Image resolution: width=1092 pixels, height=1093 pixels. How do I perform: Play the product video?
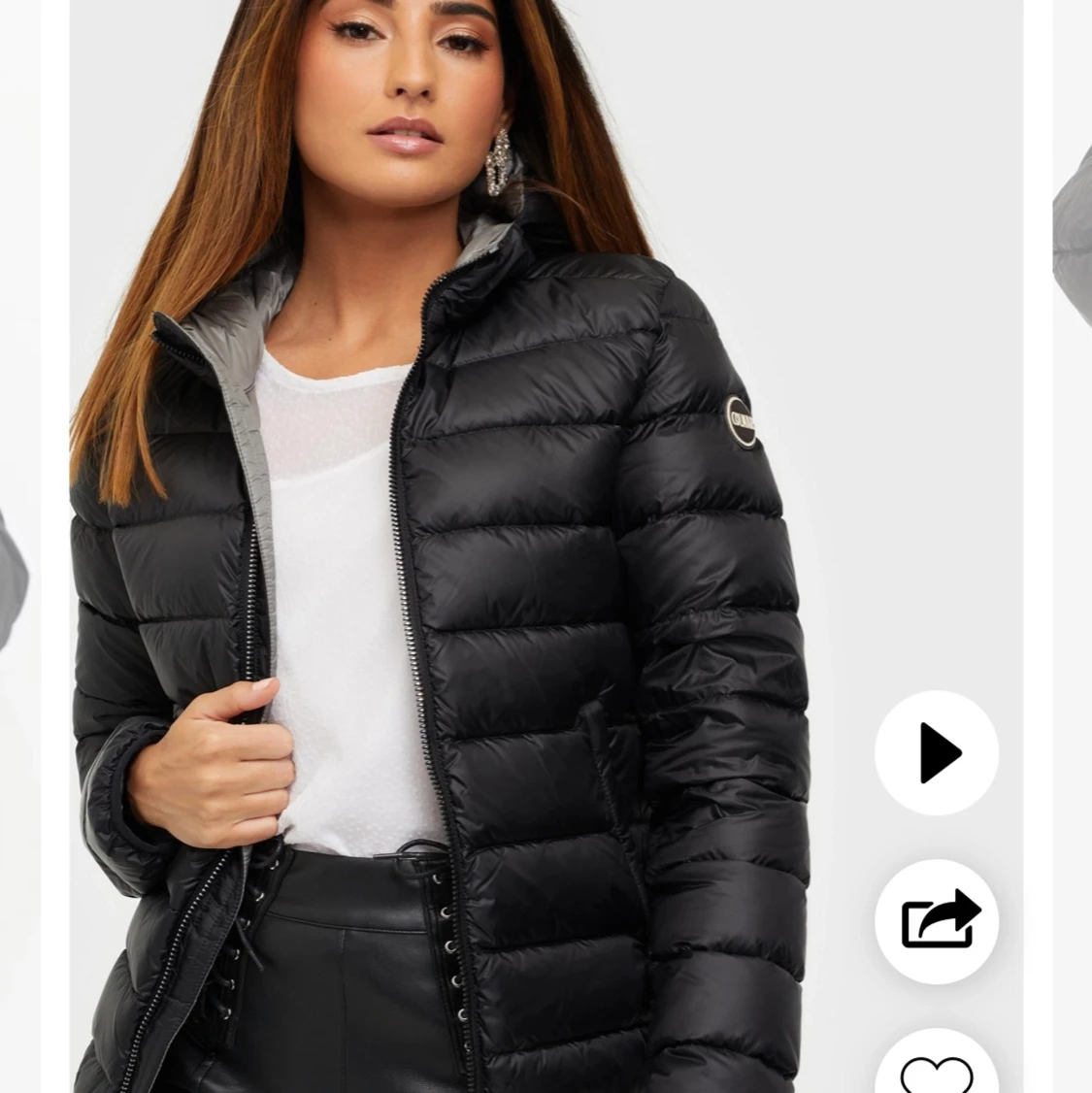pos(937,753)
